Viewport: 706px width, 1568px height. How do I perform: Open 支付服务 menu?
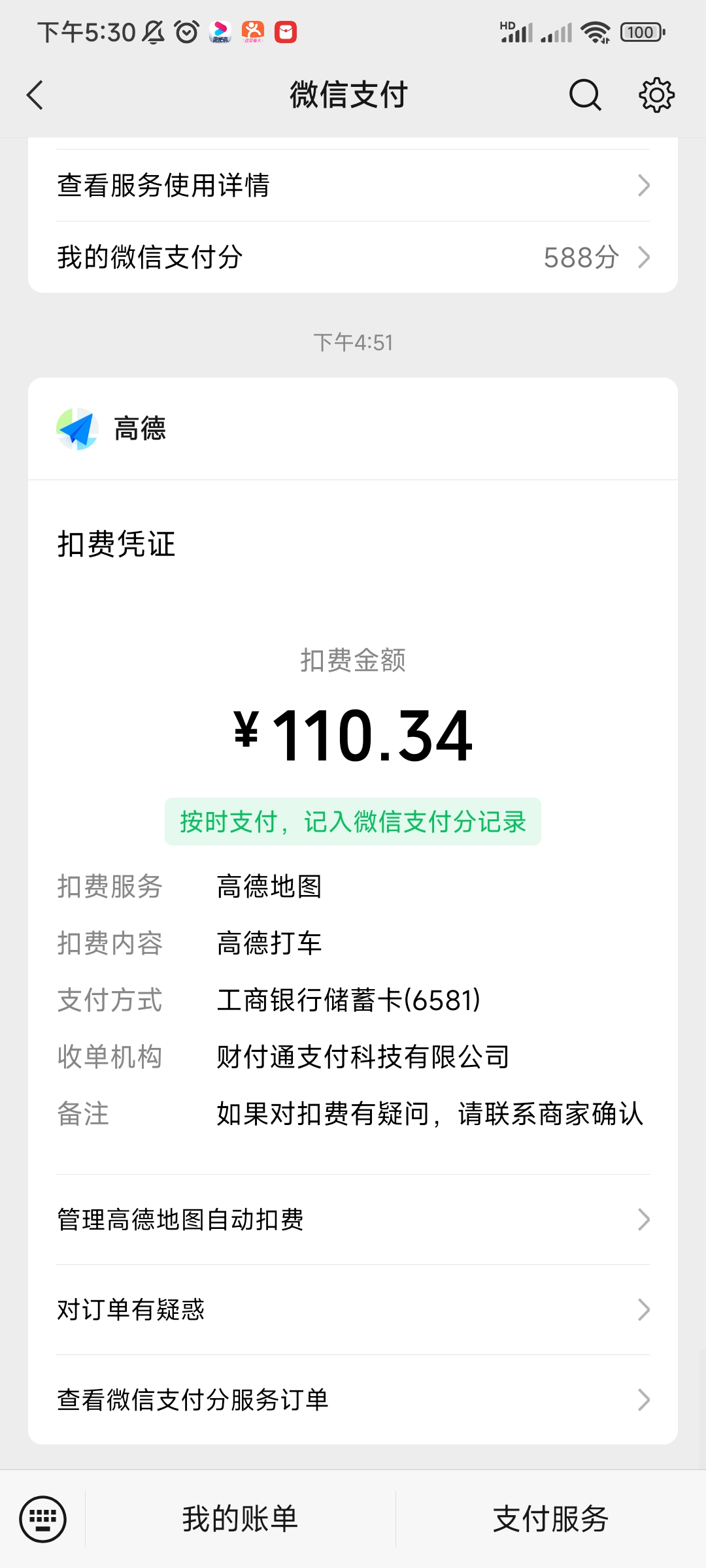pyautogui.click(x=550, y=1519)
